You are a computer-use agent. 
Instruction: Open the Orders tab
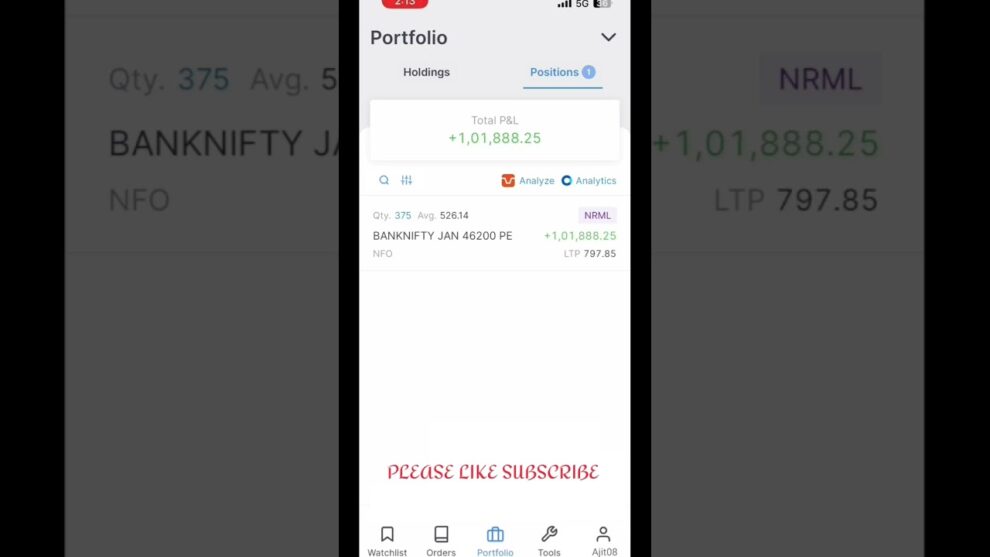[x=441, y=540]
